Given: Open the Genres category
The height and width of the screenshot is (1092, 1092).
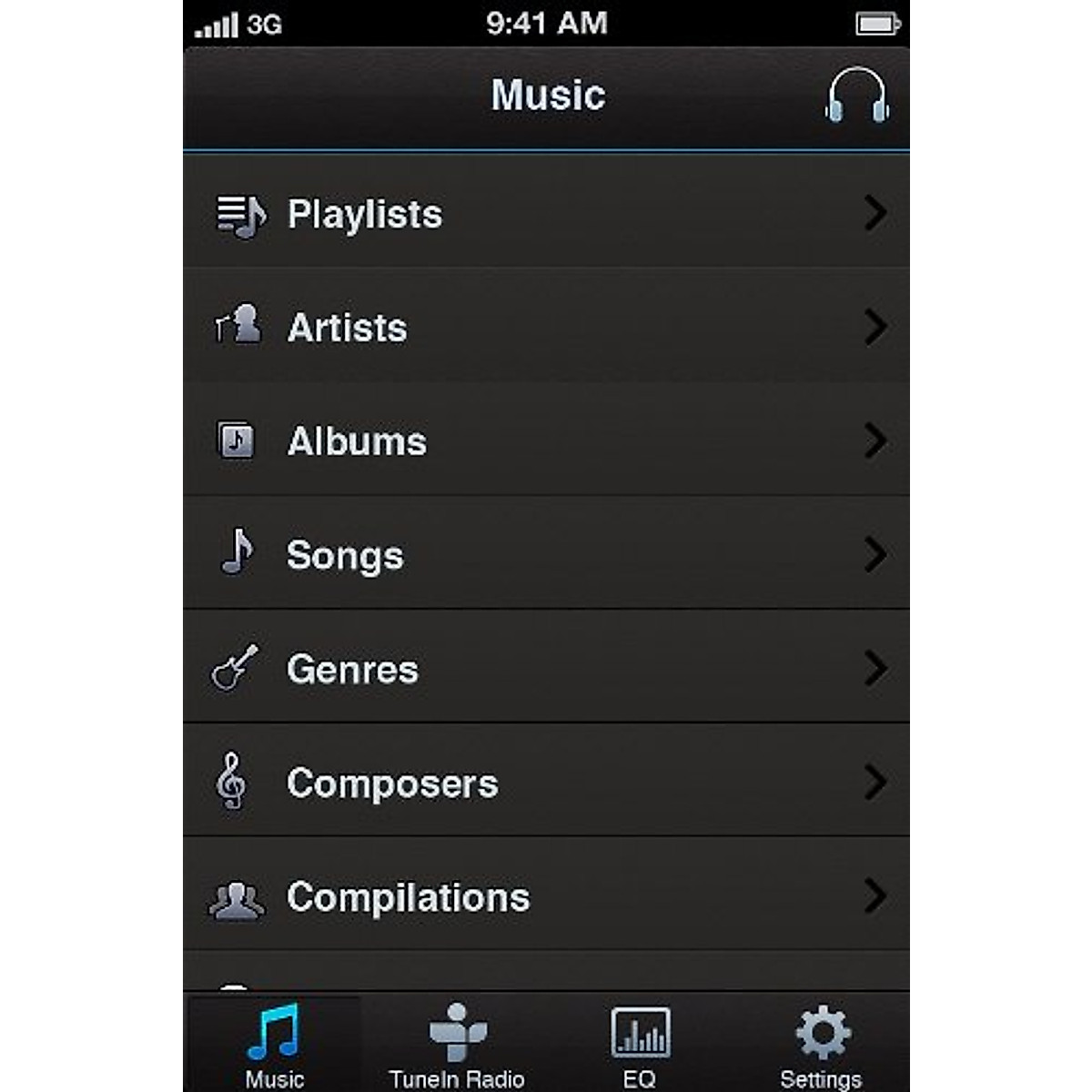Looking at the screenshot, I should point(546,669).
